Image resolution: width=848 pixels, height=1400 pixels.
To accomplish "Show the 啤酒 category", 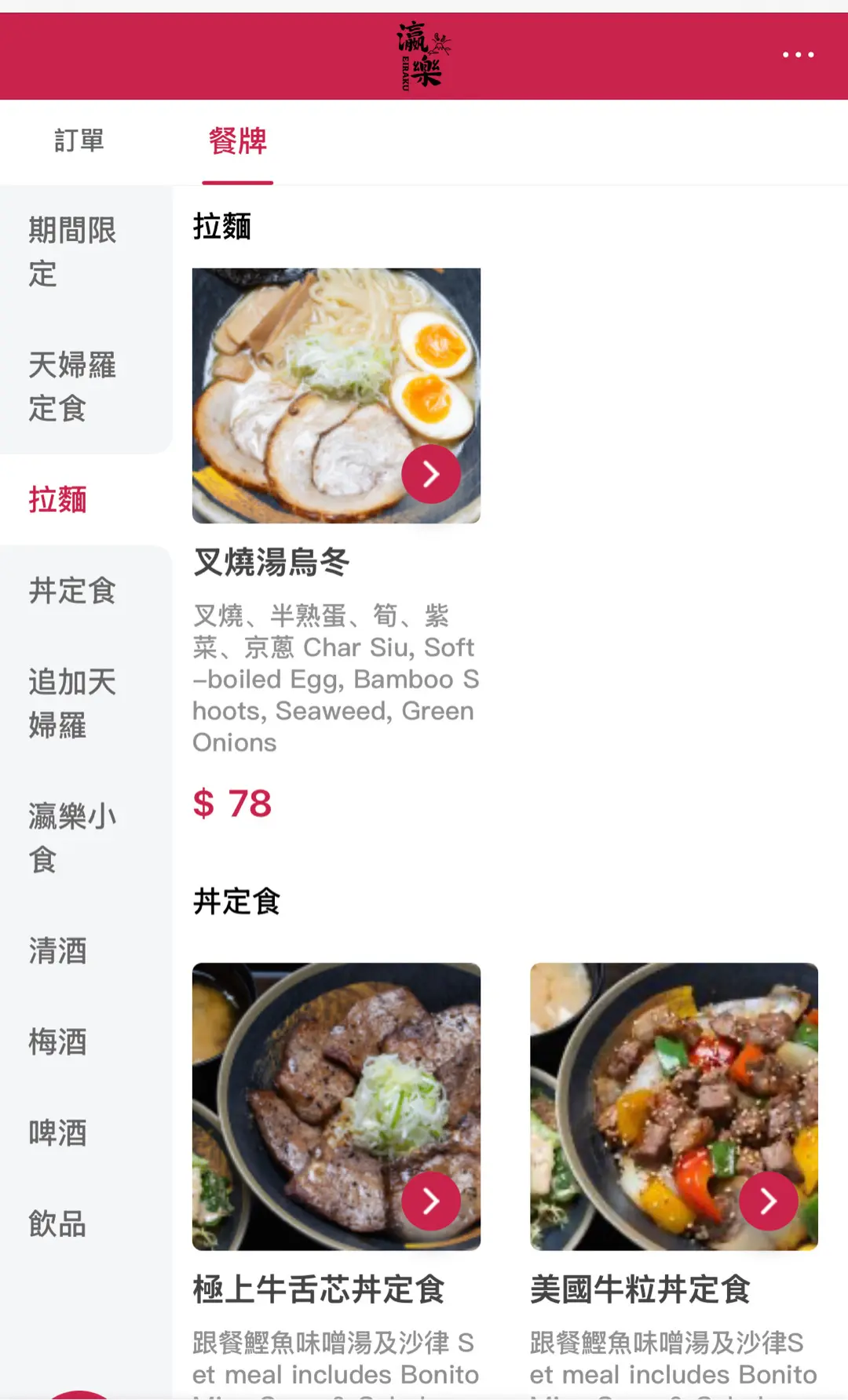I will tap(58, 1133).
